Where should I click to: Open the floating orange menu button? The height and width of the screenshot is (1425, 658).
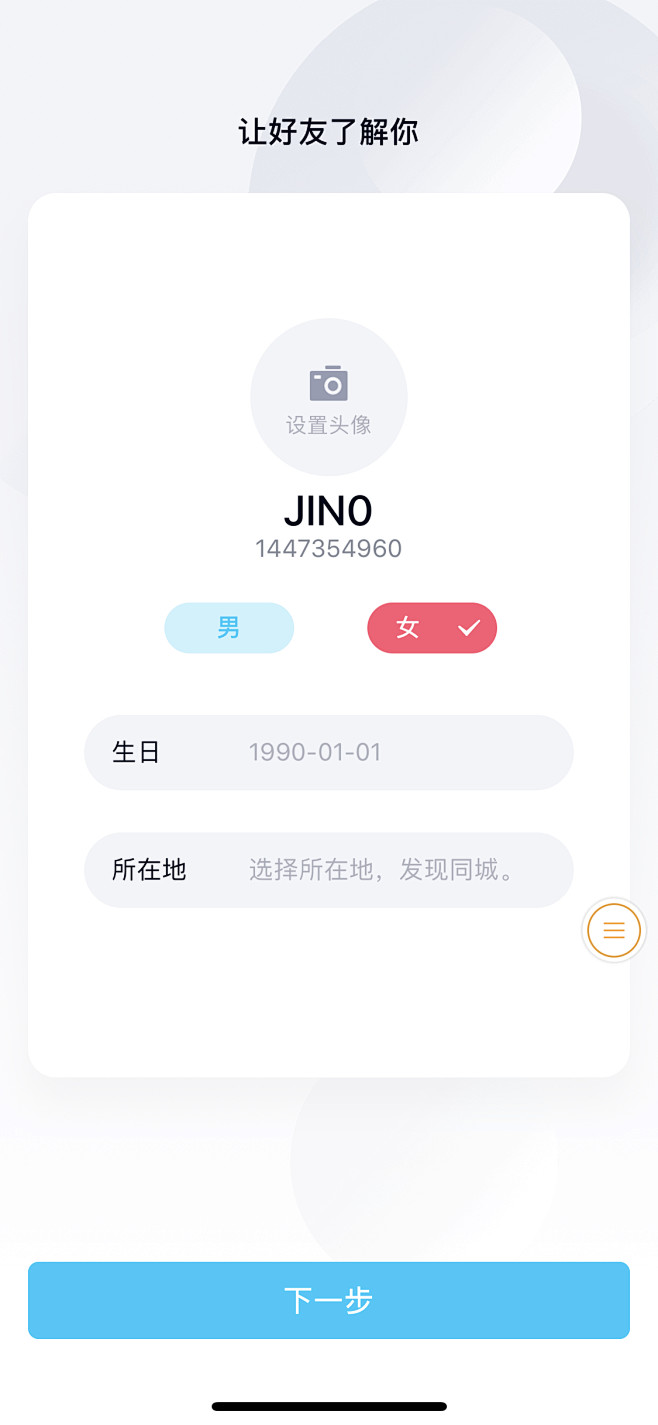[x=614, y=930]
